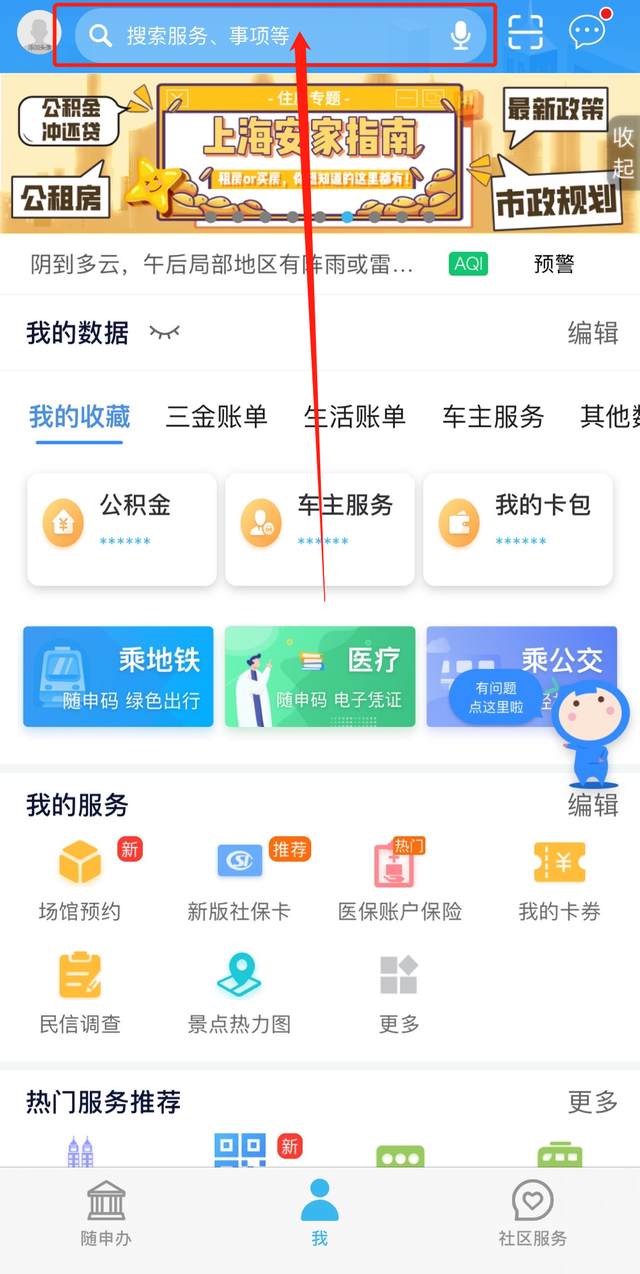Screen dimensions: 640x1274
Task: Open the 医疗 电子凭证 tile
Action: (320, 676)
